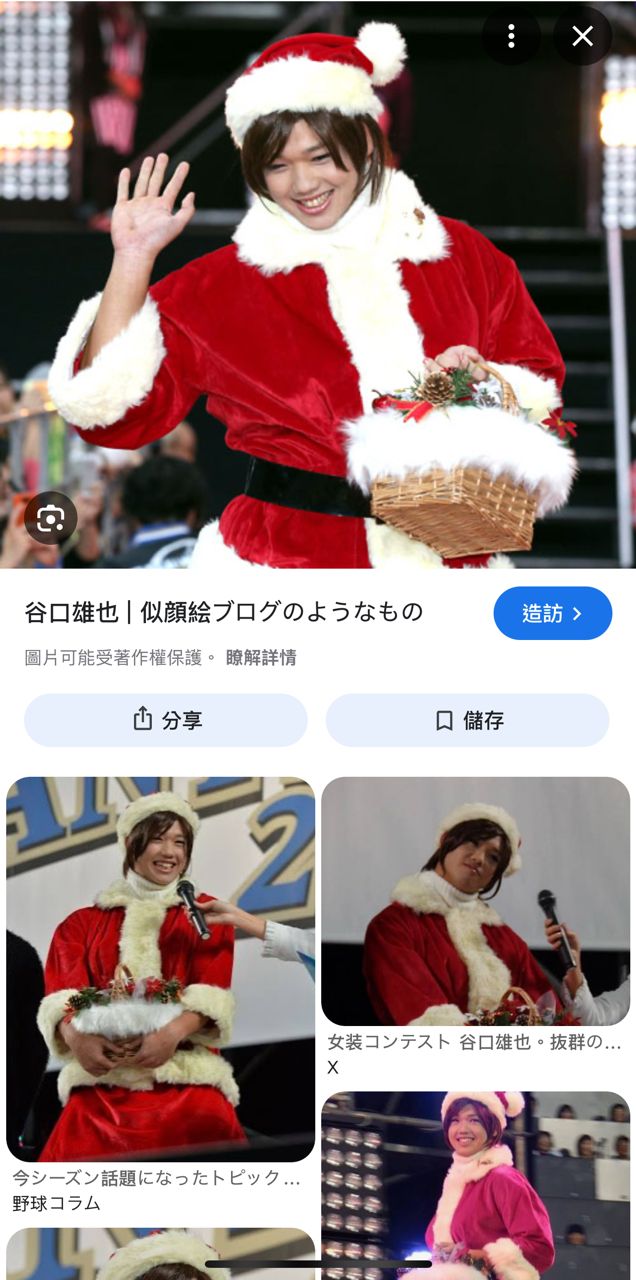
Task: Open the 似顔絵ブログのようなもの source page title
Action: click(224, 612)
